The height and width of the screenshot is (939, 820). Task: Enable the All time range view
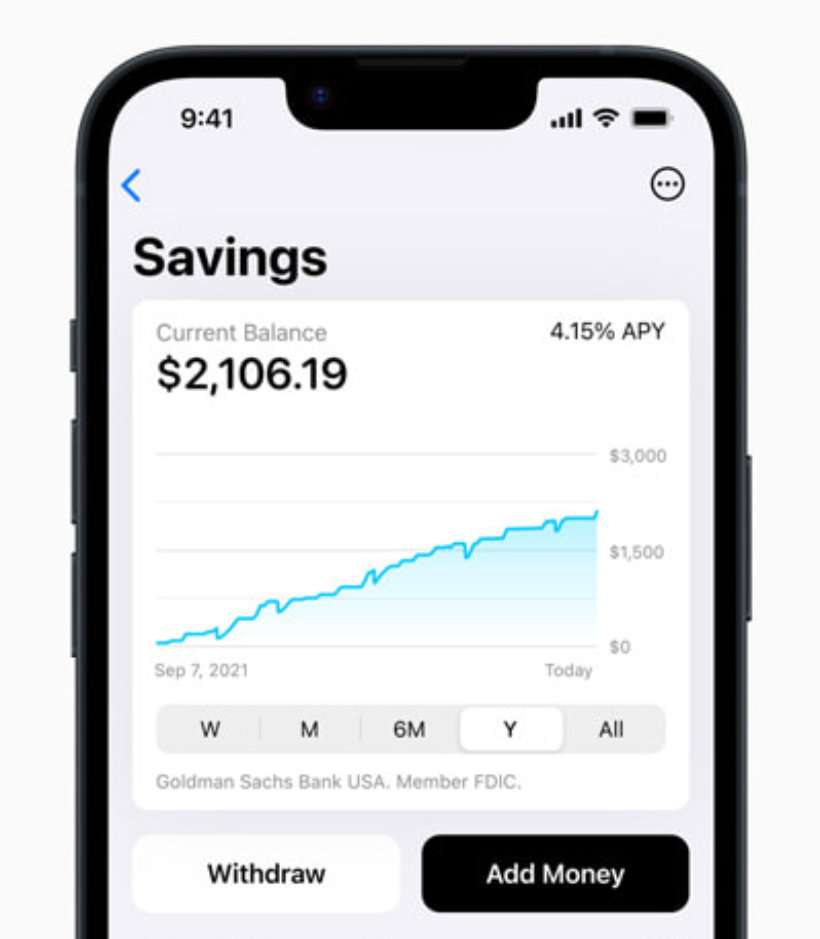[611, 730]
